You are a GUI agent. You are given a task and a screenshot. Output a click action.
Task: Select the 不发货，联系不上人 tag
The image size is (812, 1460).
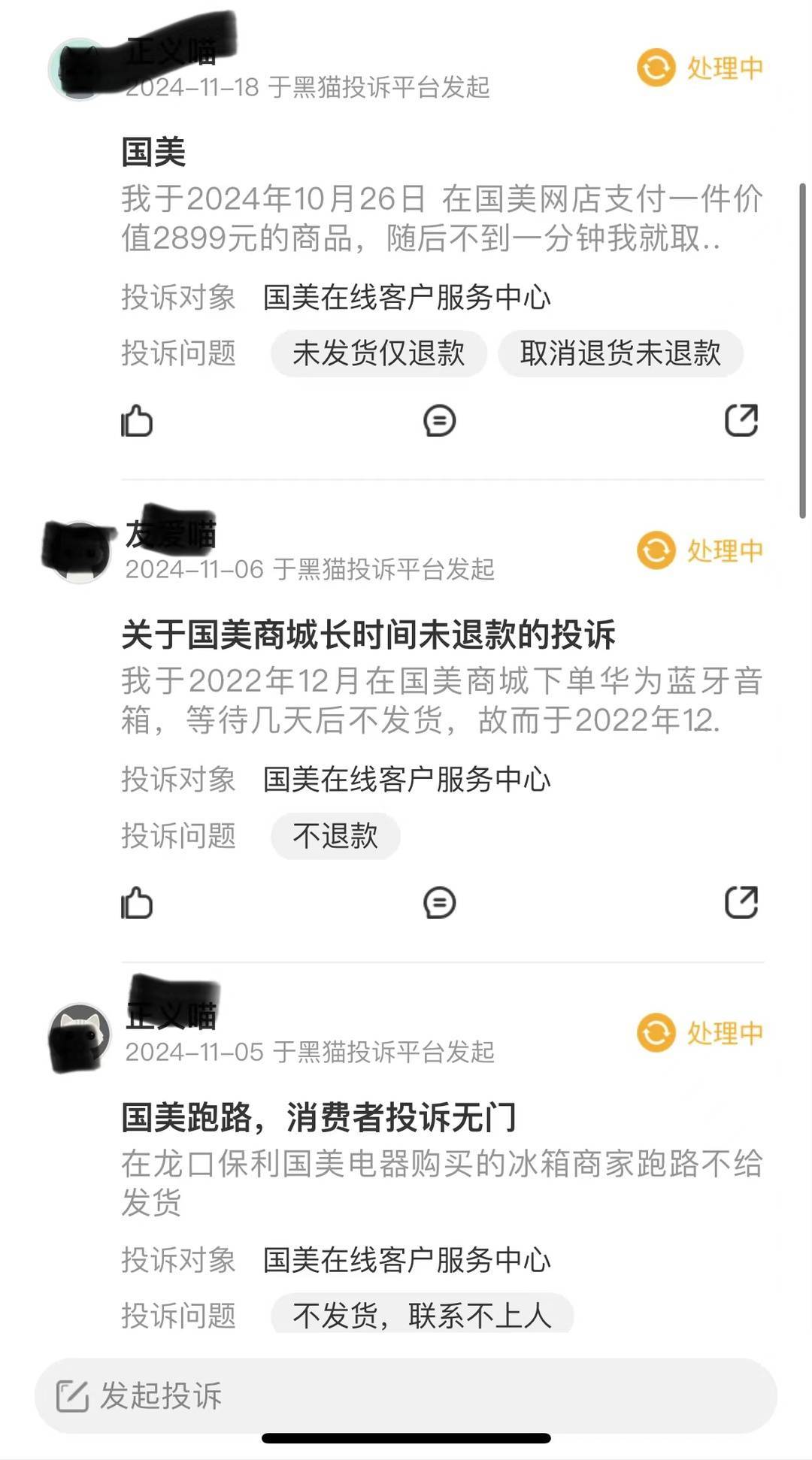coord(422,1315)
